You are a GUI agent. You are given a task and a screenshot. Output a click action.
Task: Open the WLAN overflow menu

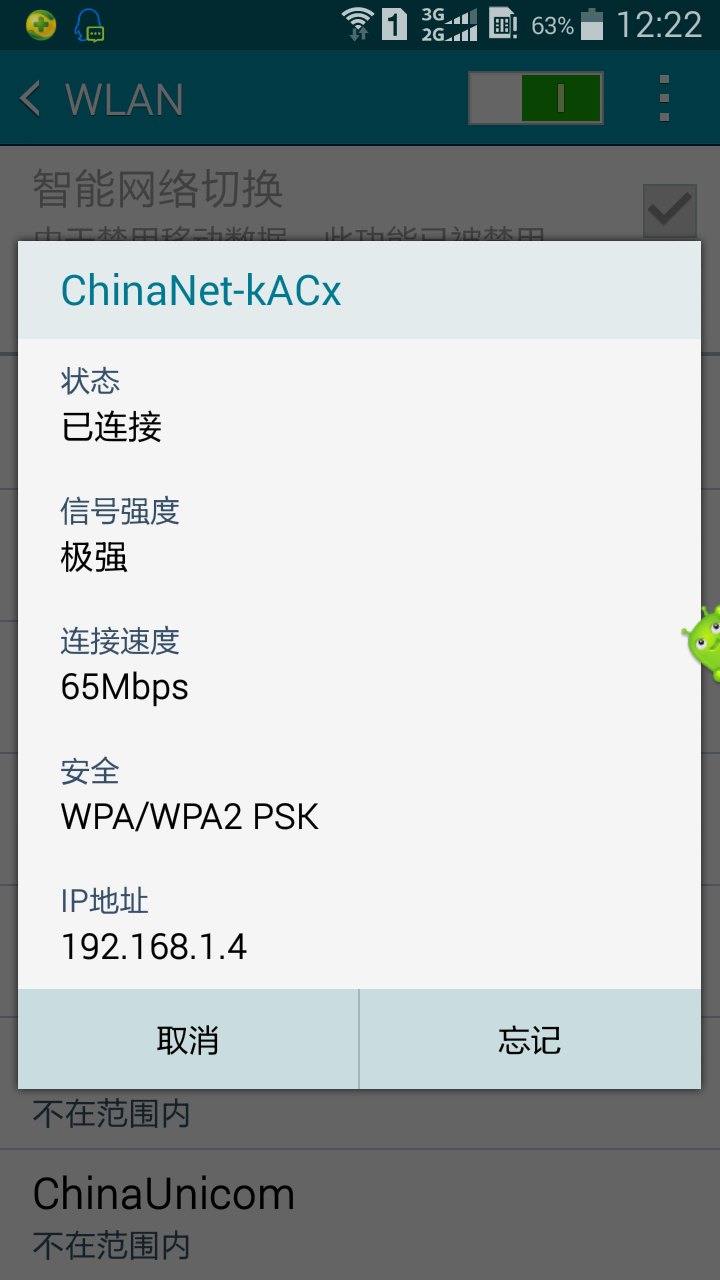(664, 98)
